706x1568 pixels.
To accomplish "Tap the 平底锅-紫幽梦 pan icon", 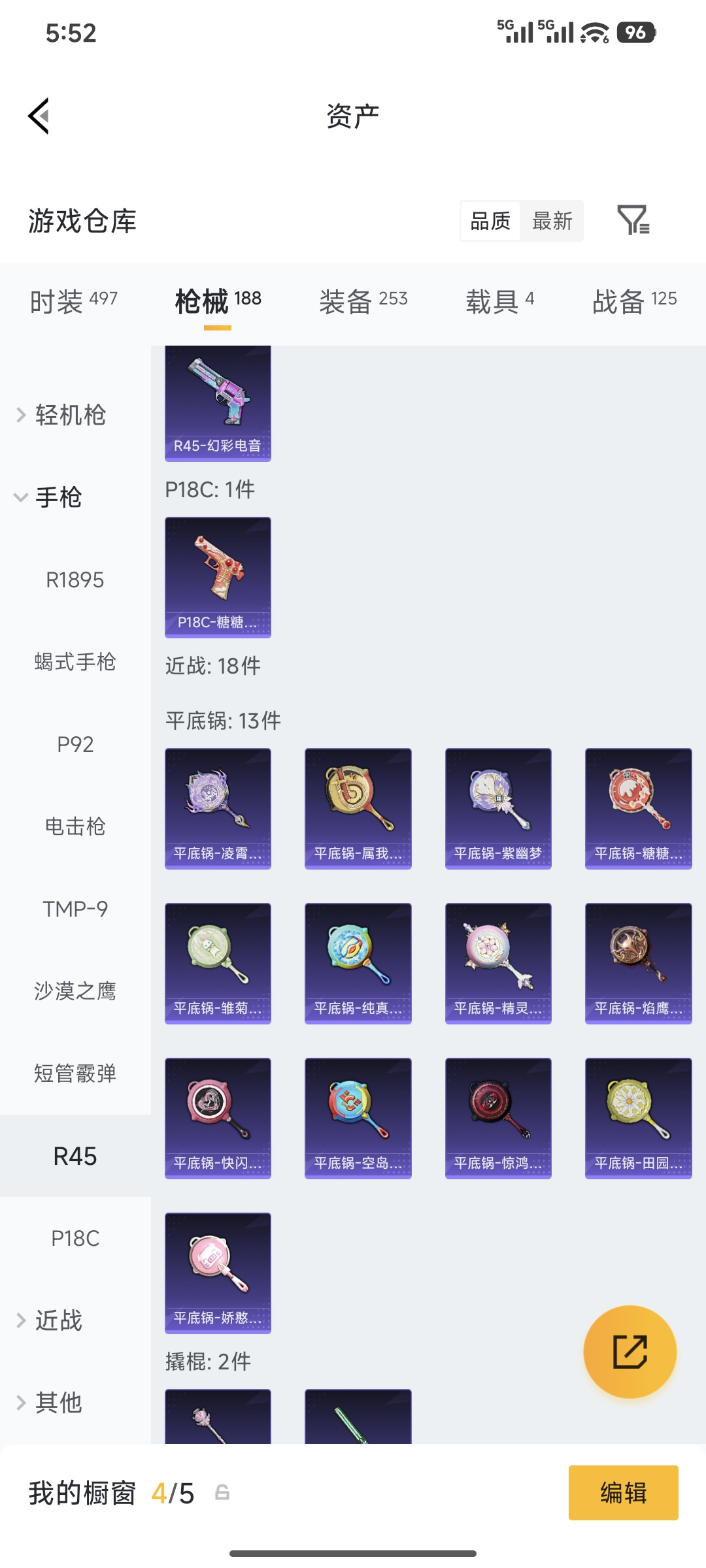I will [x=497, y=808].
